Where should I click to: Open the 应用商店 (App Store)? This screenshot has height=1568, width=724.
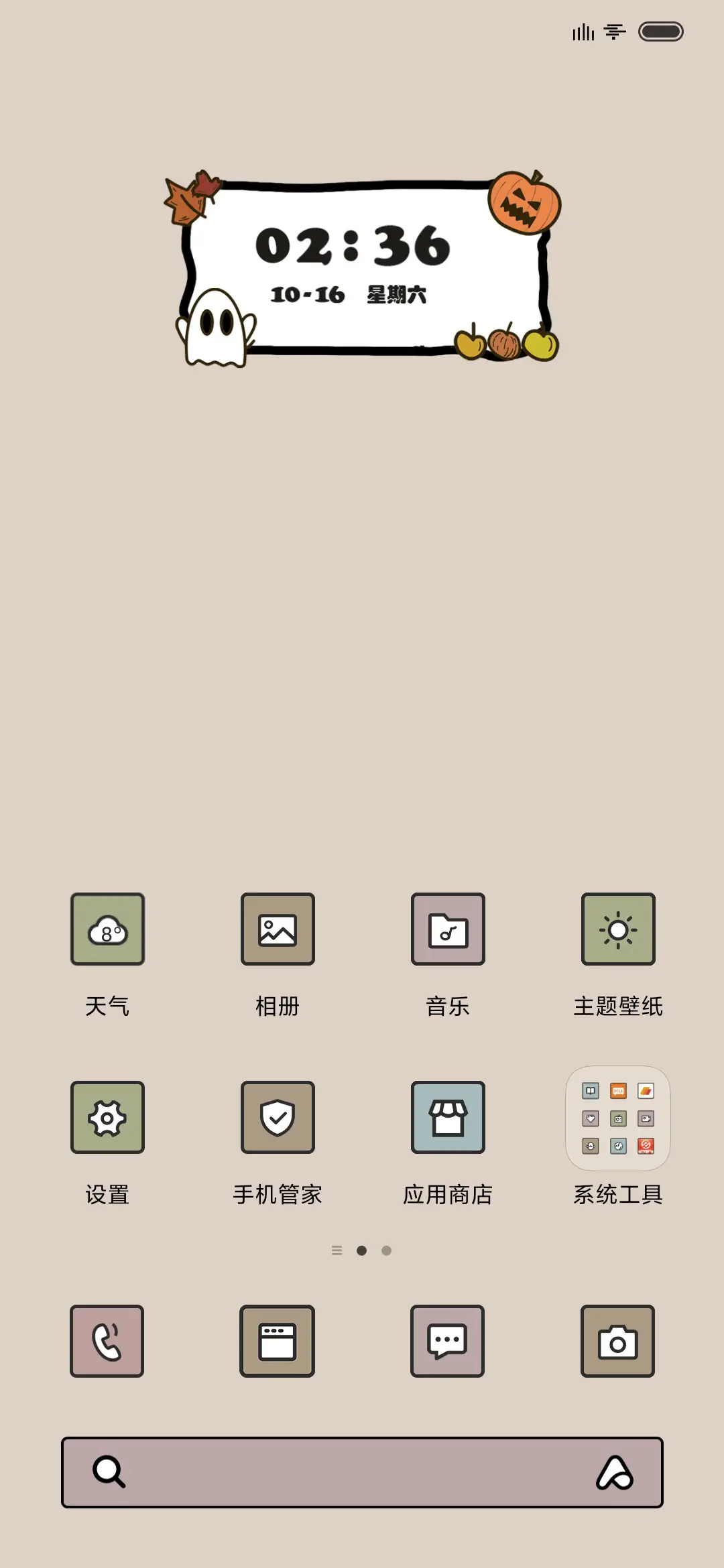click(x=448, y=1118)
